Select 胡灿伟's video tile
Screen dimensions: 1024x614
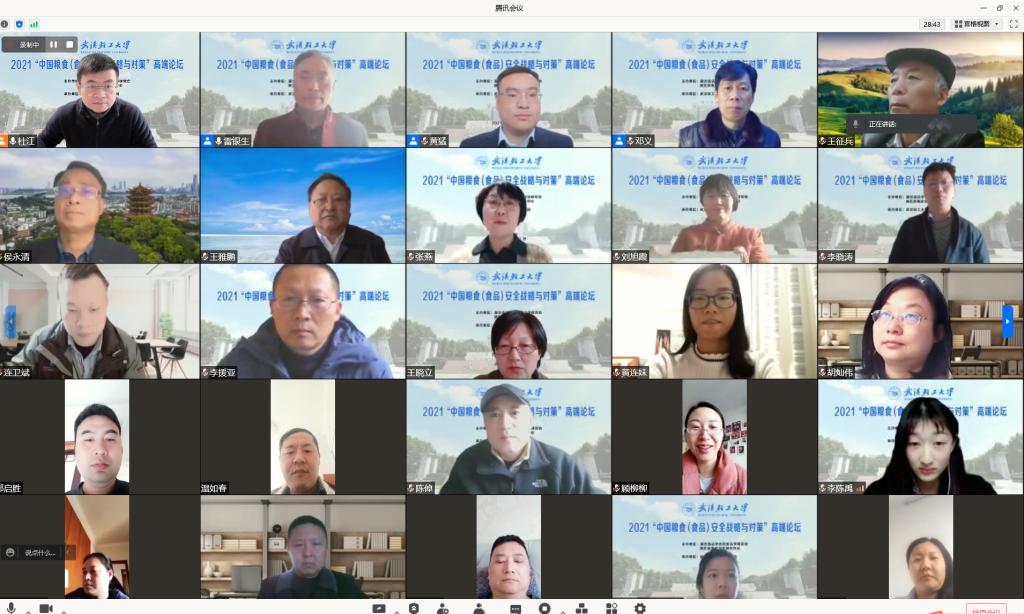pyautogui.click(x=920, y=321)
